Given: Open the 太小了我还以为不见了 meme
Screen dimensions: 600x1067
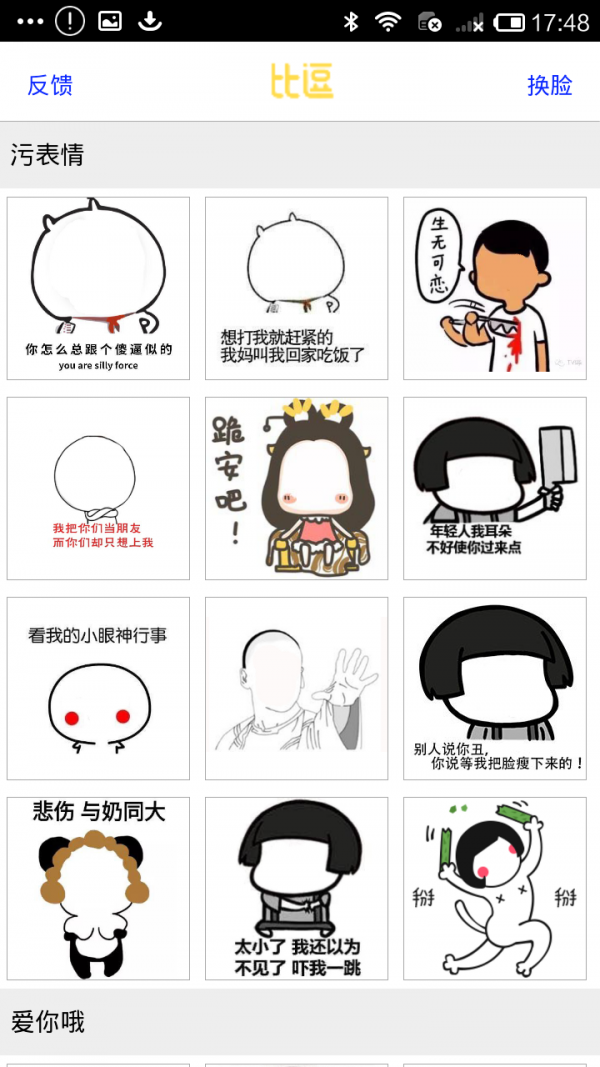Looking at the screenshot, I should click(296, 888).
